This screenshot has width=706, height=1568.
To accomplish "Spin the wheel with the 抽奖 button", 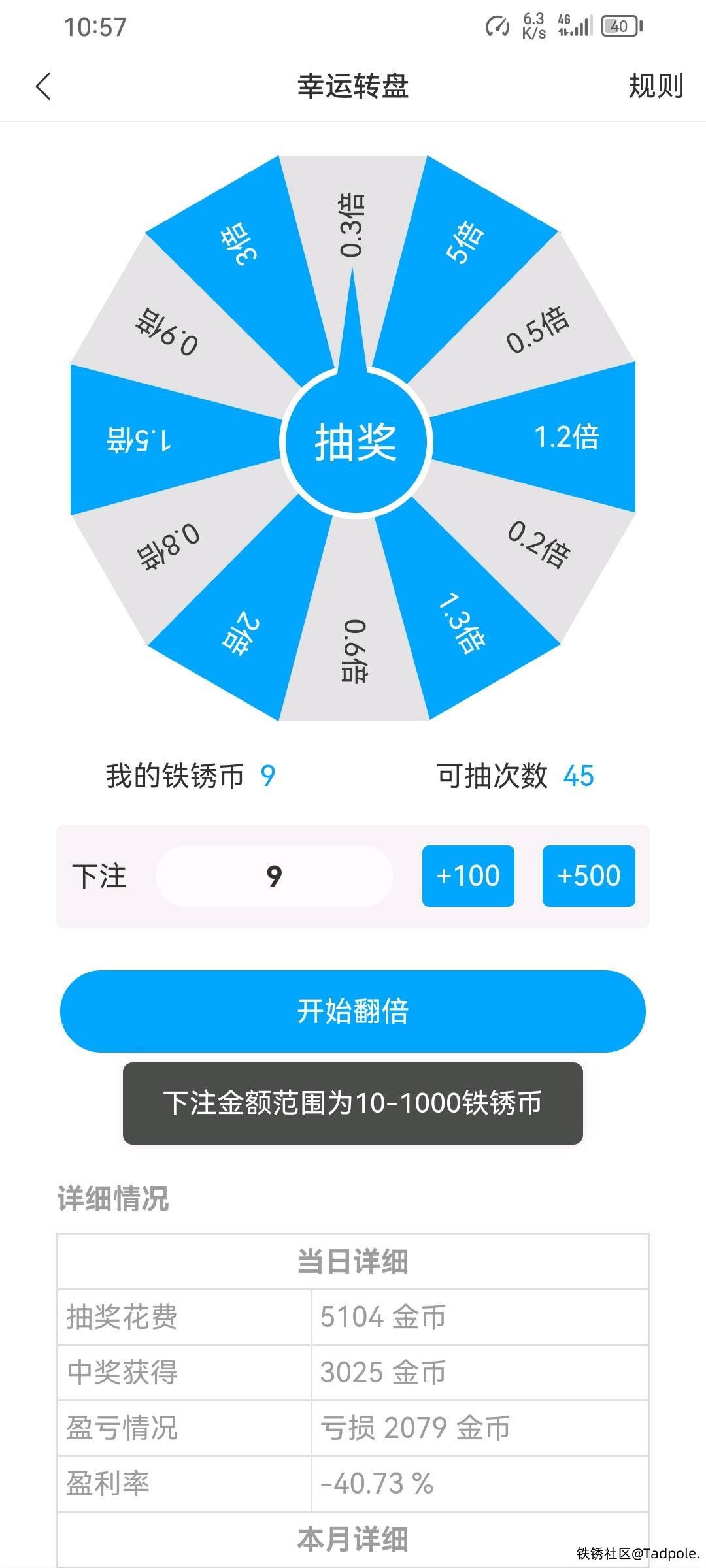I will click(356, 442).
